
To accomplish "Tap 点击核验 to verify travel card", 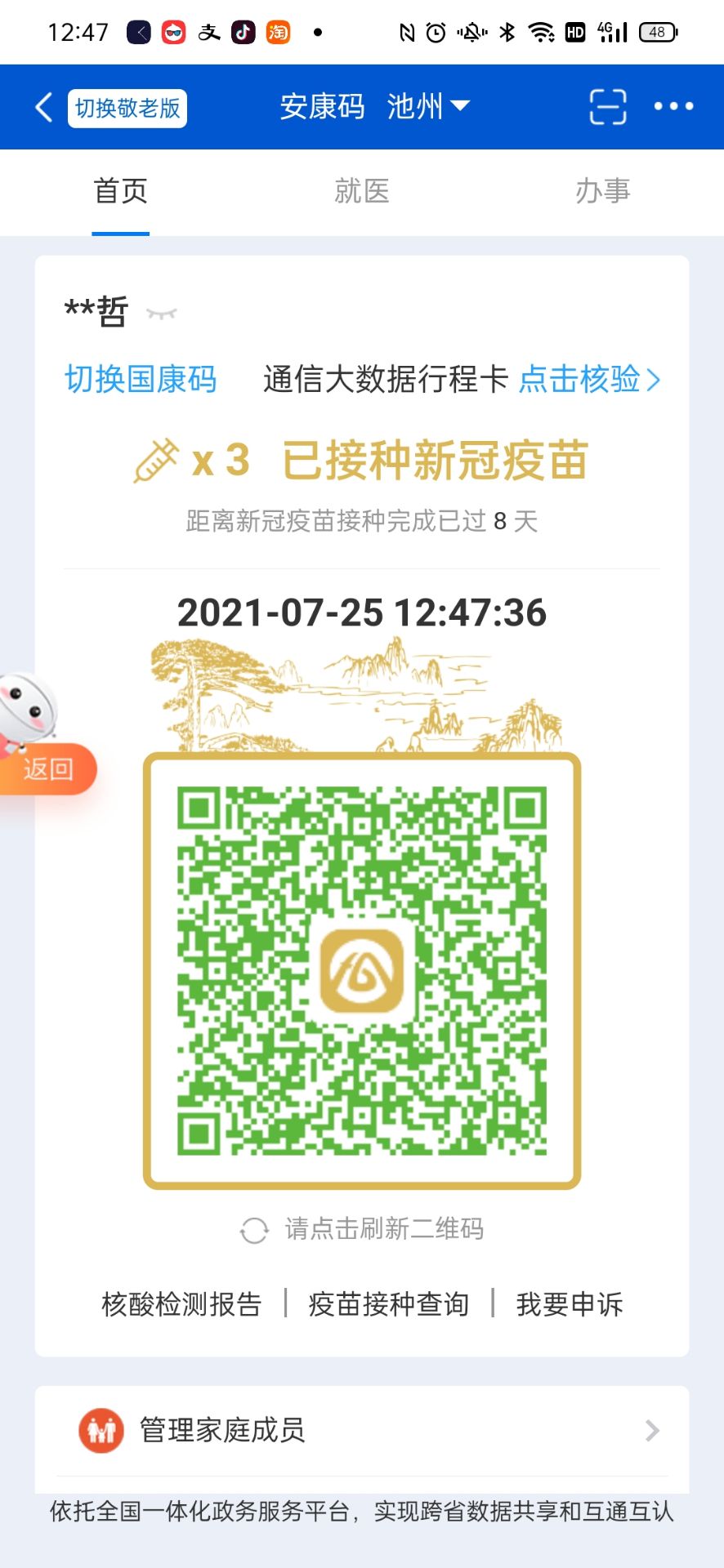I will click(x=588, y=380).
